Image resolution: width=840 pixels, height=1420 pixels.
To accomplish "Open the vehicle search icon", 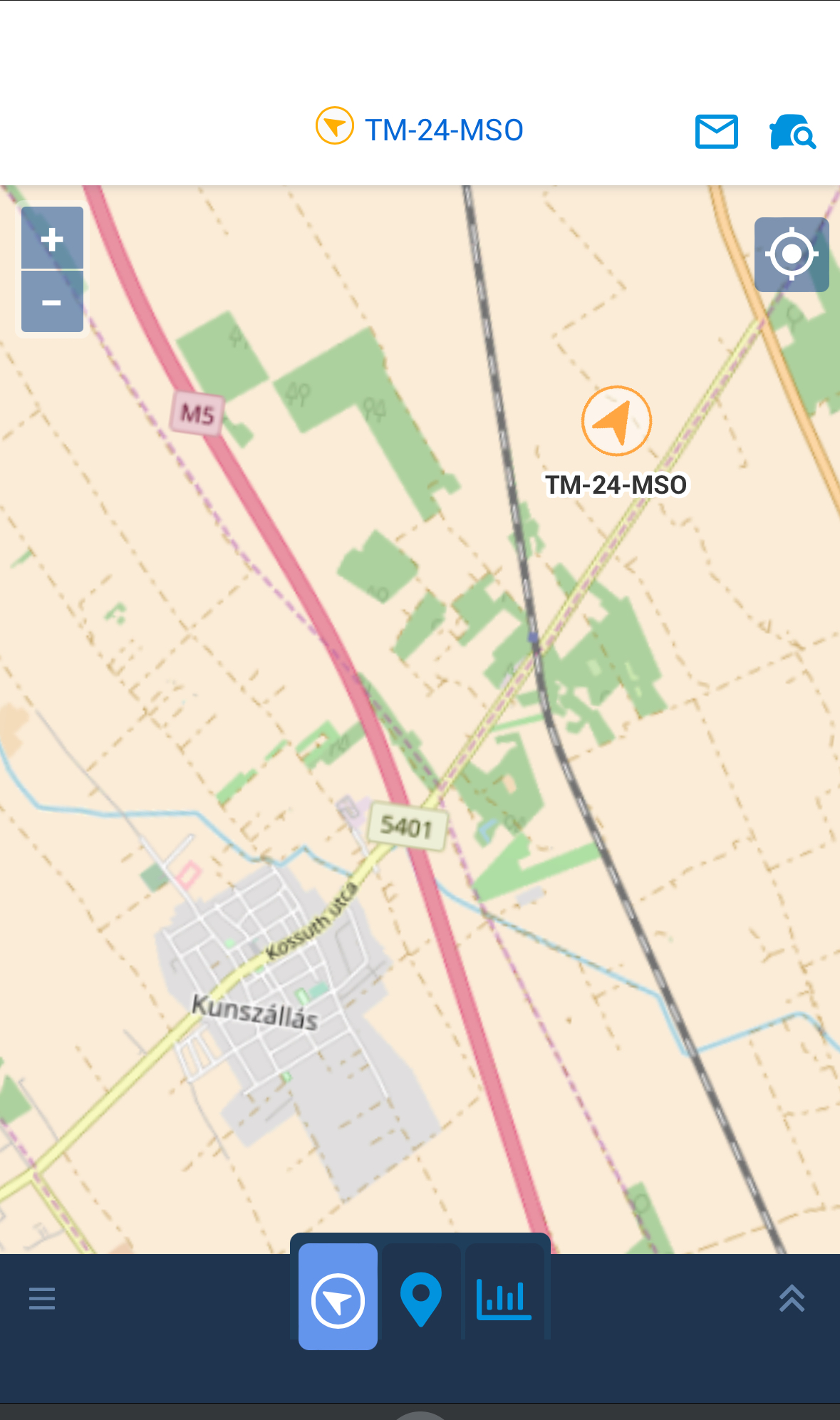I will 792,132.
